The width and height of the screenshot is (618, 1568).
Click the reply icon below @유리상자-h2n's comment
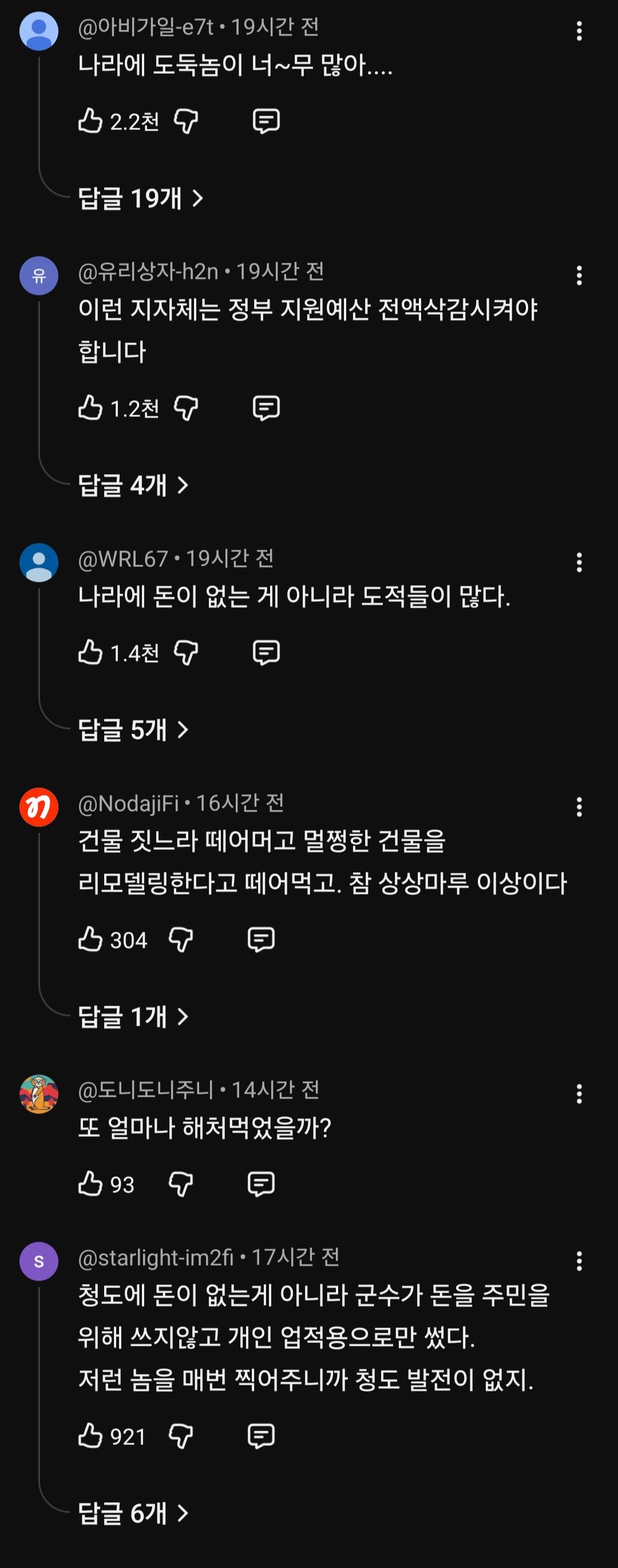266,408
